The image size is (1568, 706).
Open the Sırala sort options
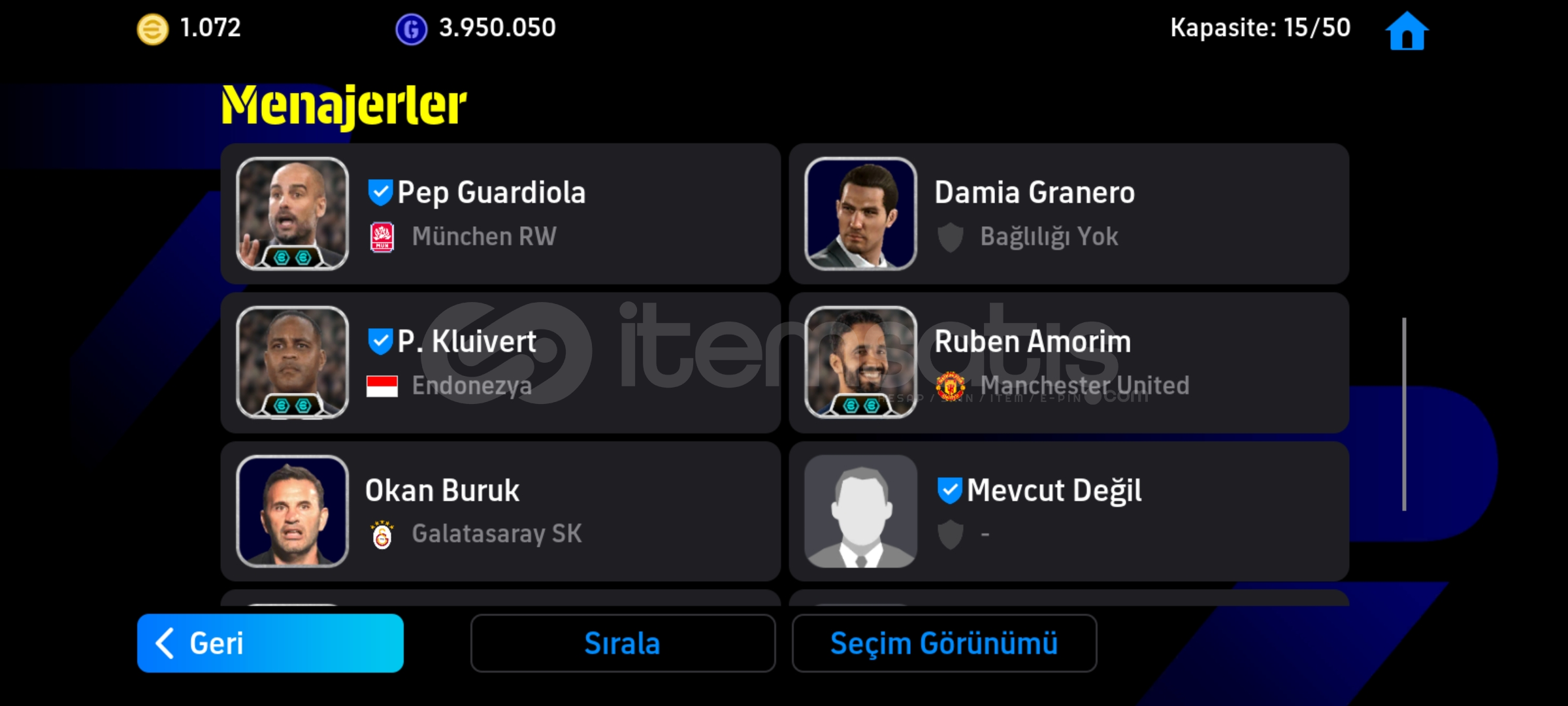point(623,643)
